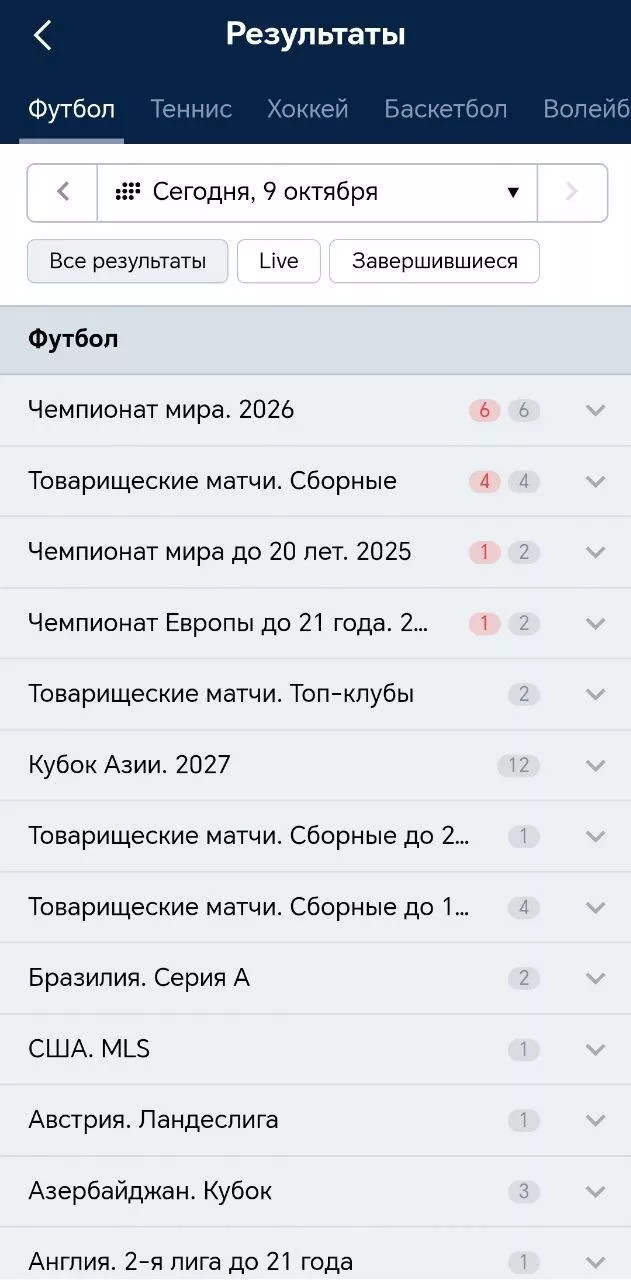Viewport: 631px width, 1280px height.
Task: Expand Товарищеские матчи. Топ-клубы
Action: [595, 694]
